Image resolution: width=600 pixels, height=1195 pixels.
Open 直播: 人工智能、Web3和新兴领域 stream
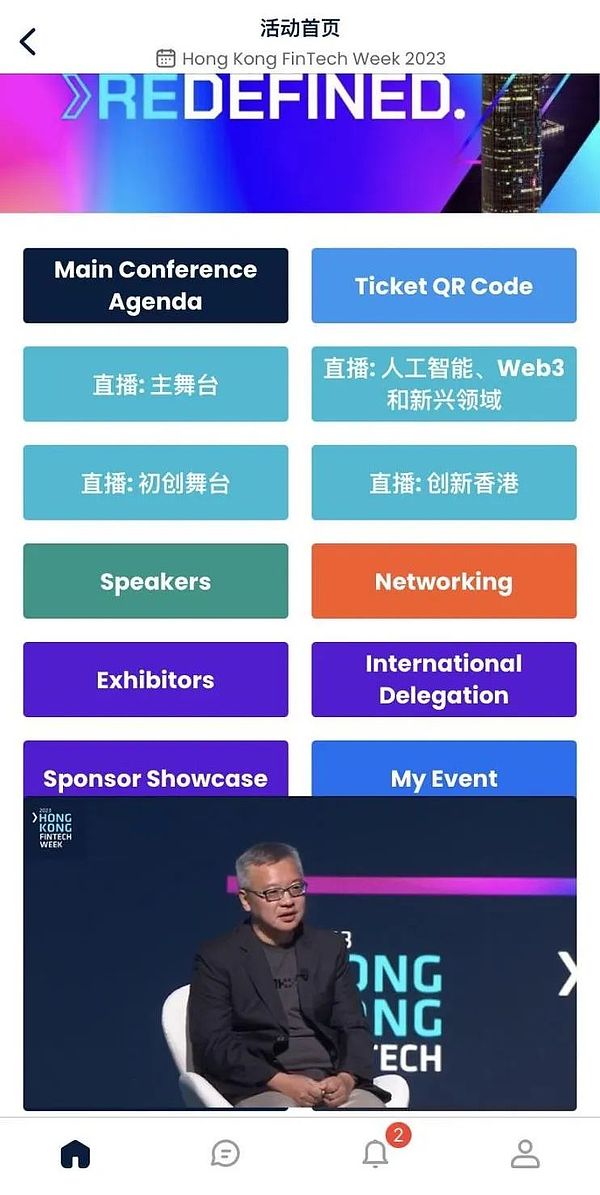(x=444, y=384)
